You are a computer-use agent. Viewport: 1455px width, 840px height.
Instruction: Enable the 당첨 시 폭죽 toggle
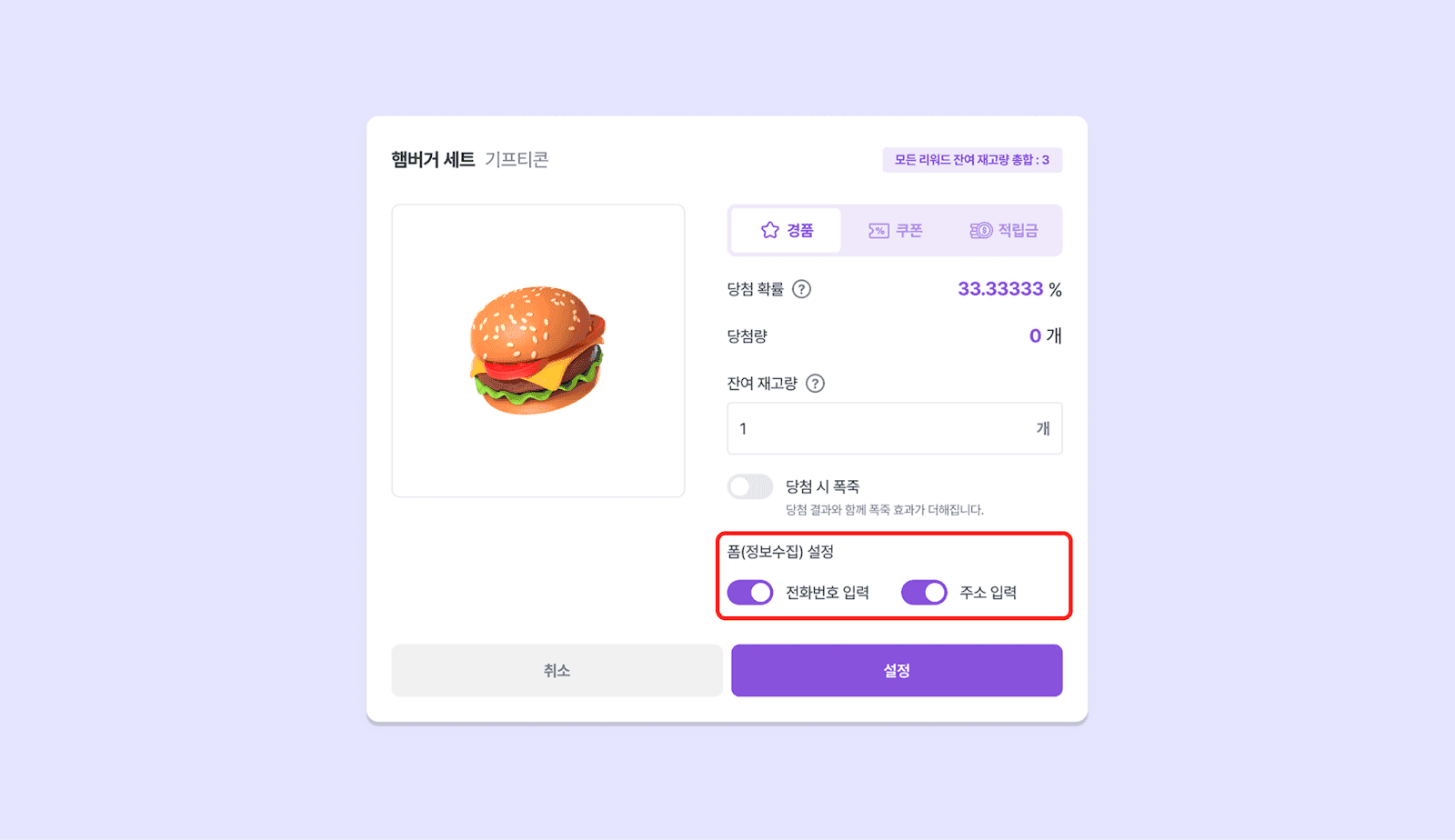pos(750,486)
